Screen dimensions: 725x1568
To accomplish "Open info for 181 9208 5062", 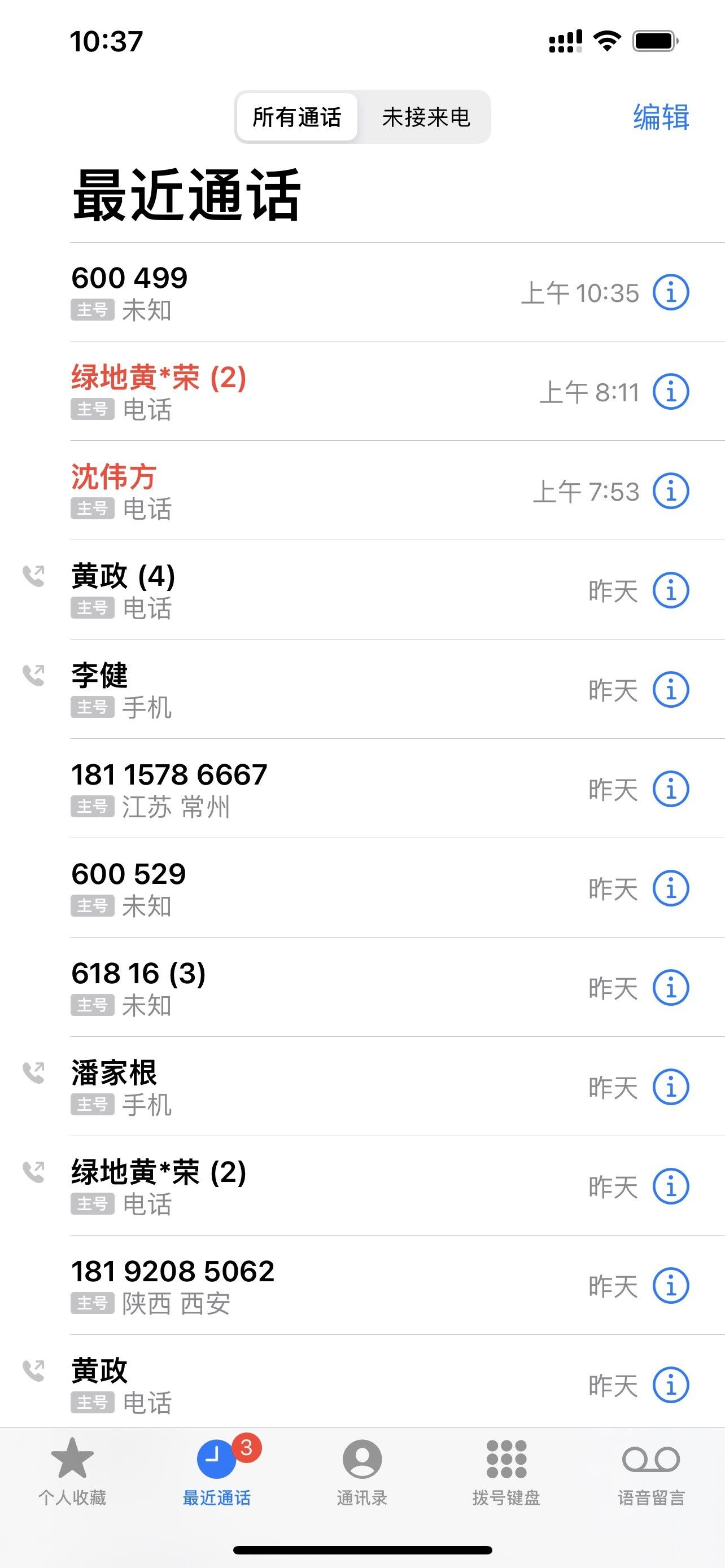I will point(670,1286).
